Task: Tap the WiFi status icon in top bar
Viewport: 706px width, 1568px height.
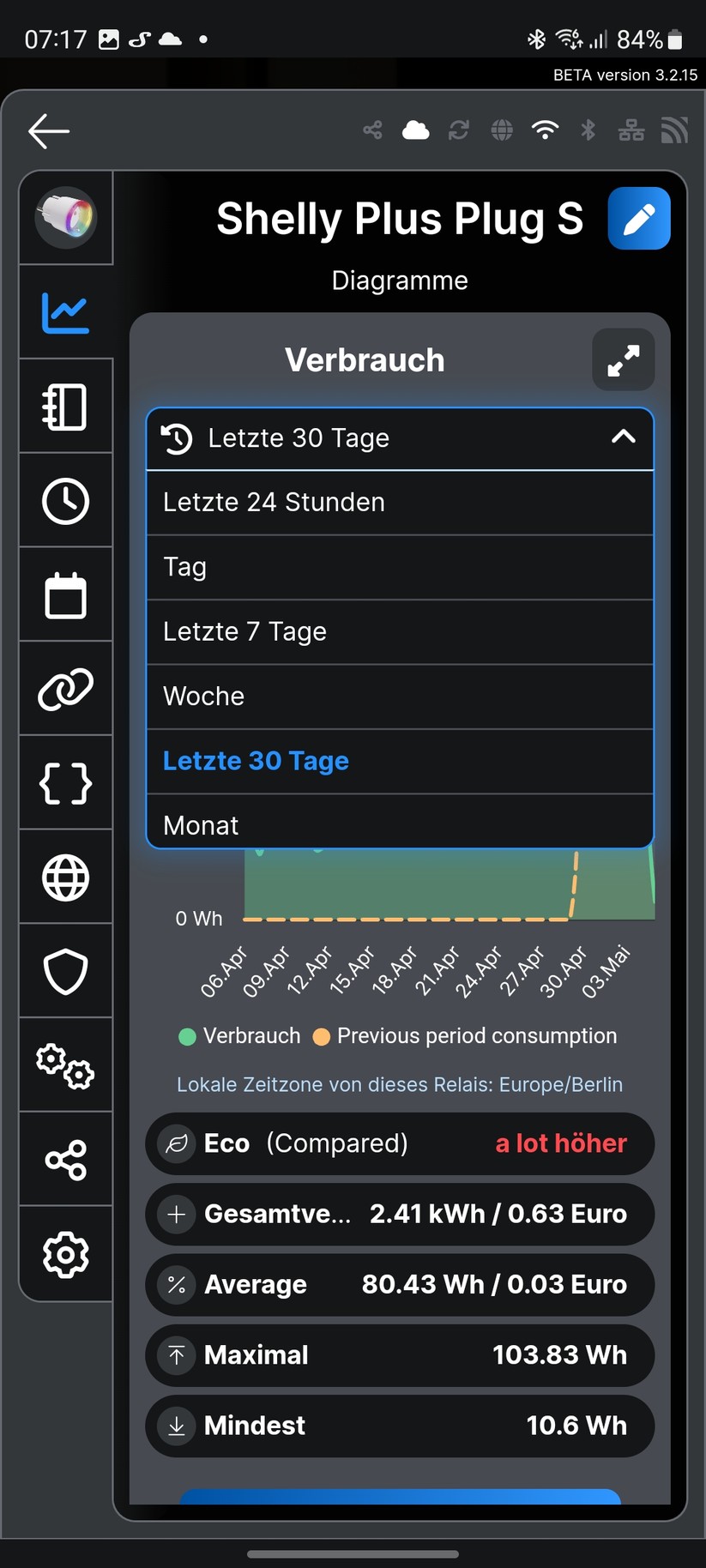Action: (x=545, y=130)
